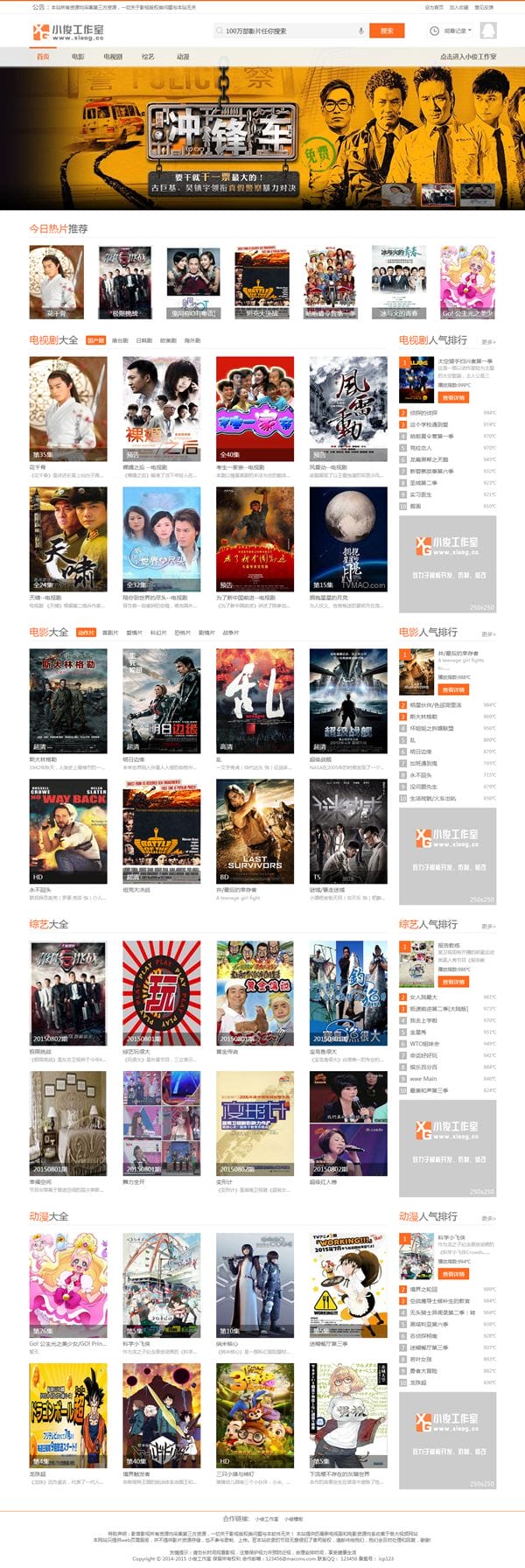Tap the orange 搜索 button
The width and height of the screenshot is (525, 1568).
tap(386, 31)
